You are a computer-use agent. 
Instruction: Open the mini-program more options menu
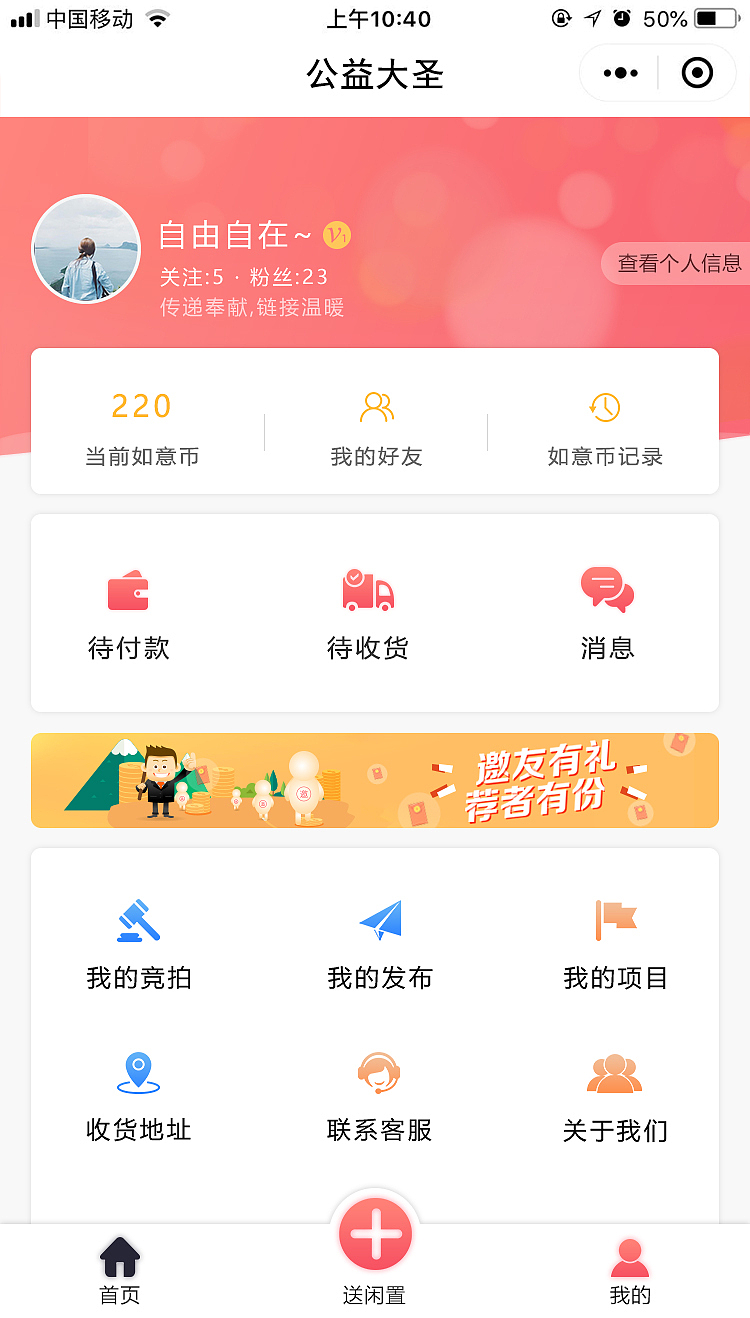tap(620, 72)
